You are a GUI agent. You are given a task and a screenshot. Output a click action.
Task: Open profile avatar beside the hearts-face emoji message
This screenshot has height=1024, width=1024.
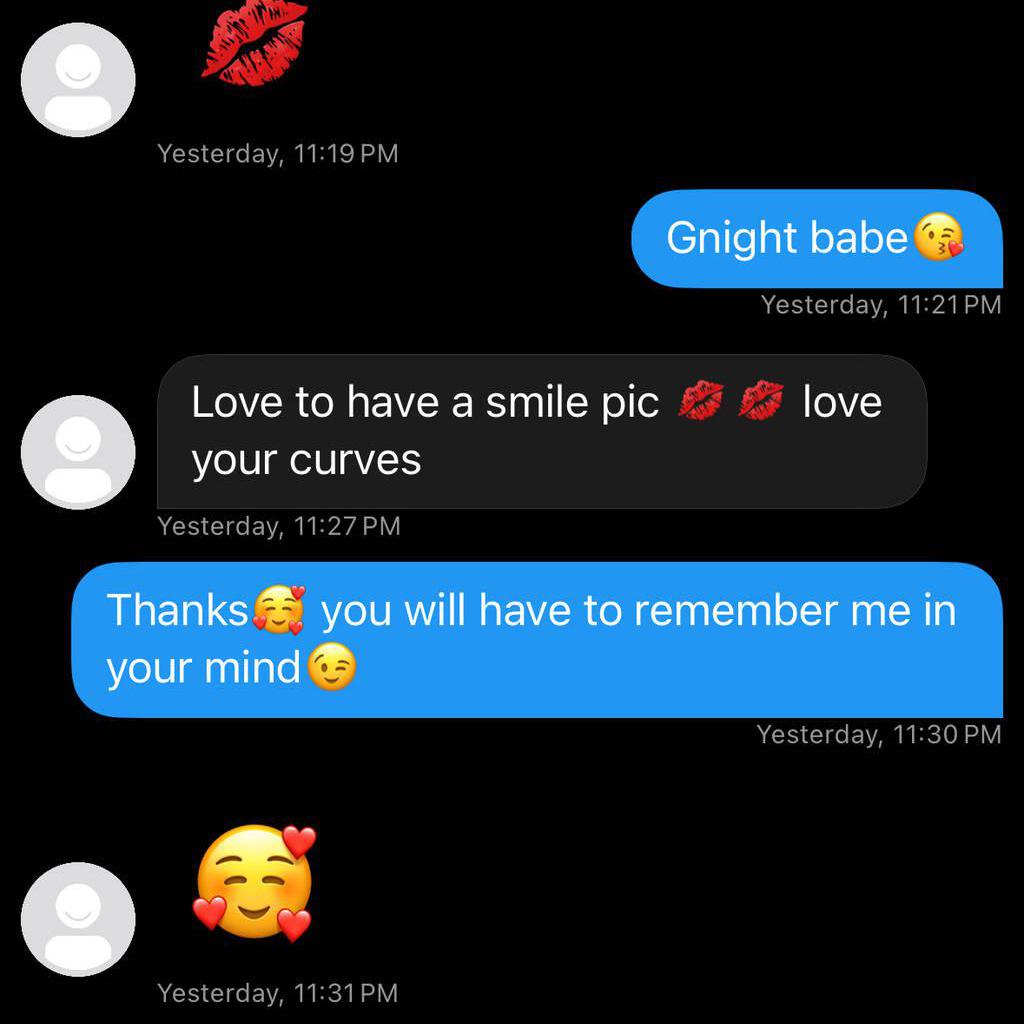click(78, 918)
